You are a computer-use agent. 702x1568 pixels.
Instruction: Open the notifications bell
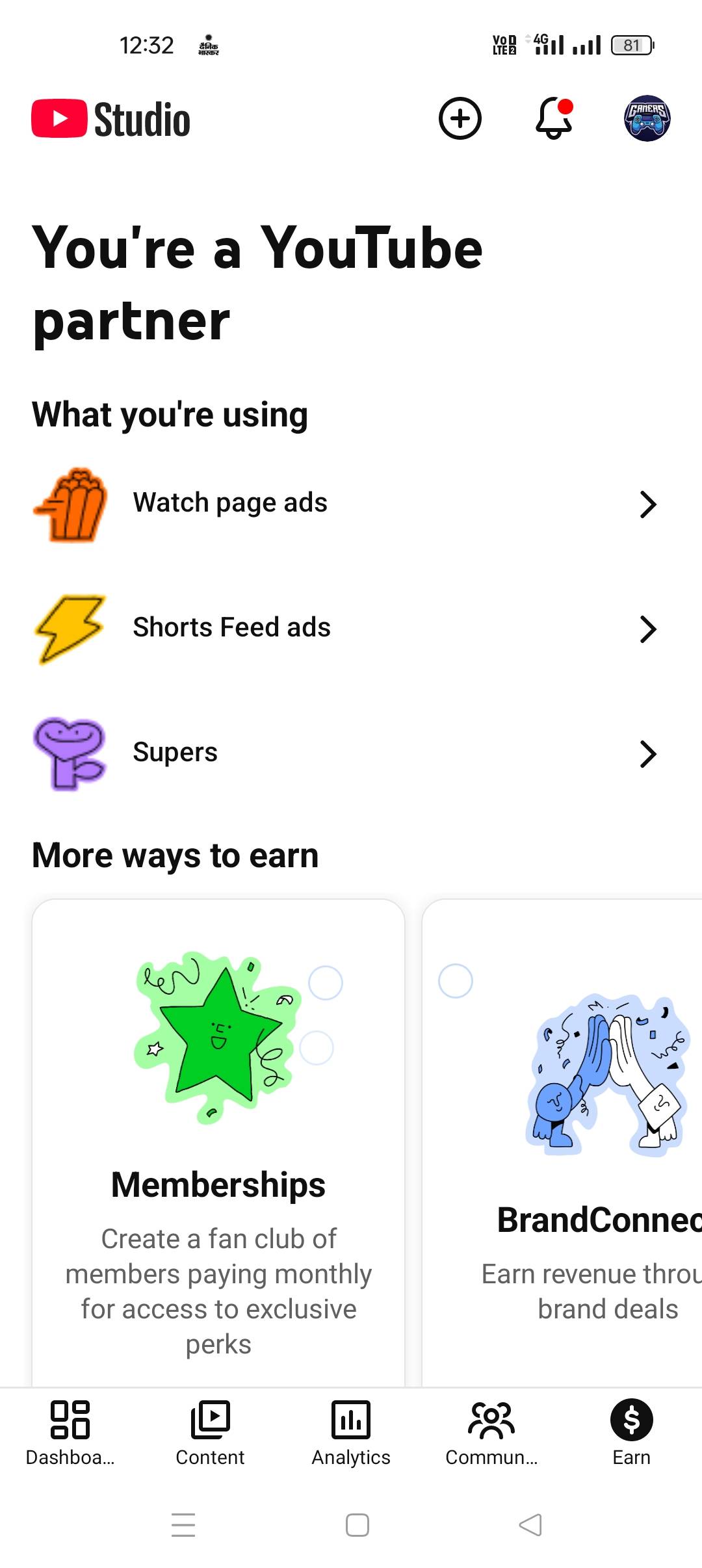pyautogui.click(x=554, y=118)
